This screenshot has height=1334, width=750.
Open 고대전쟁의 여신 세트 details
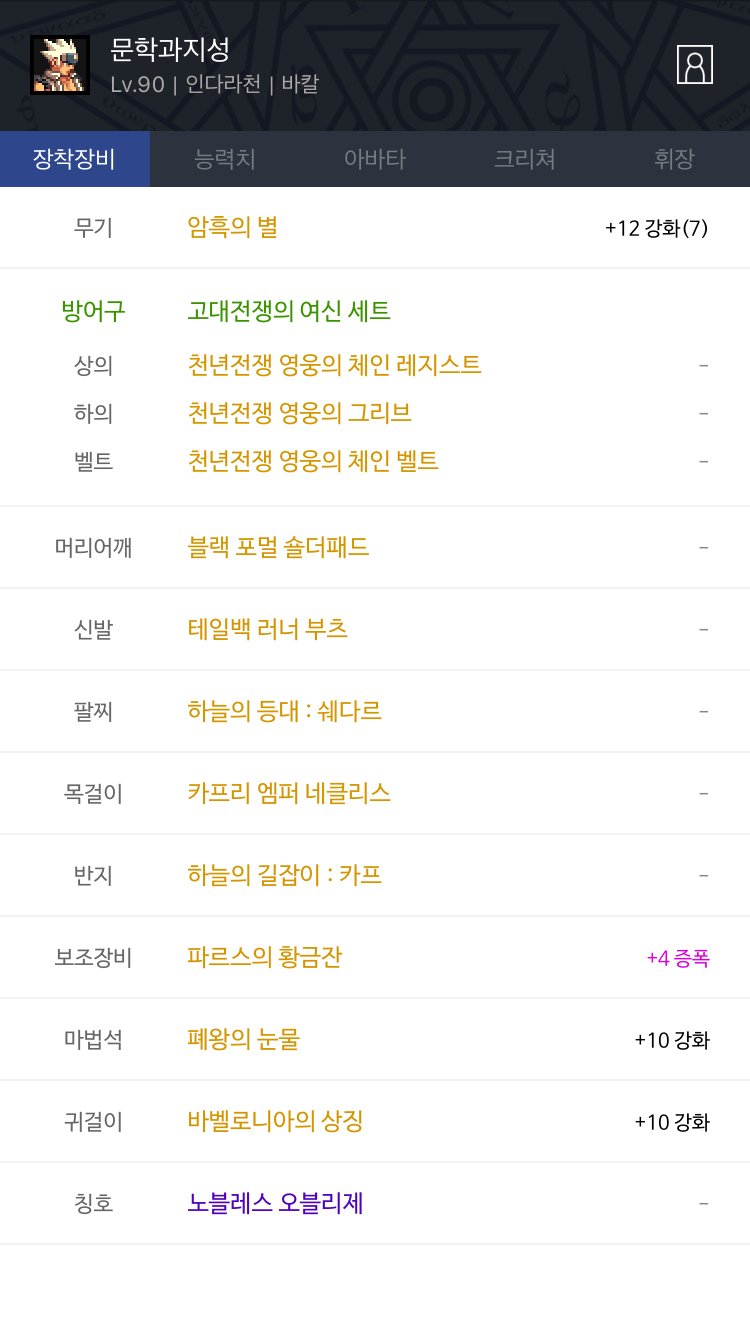[289, 311]
